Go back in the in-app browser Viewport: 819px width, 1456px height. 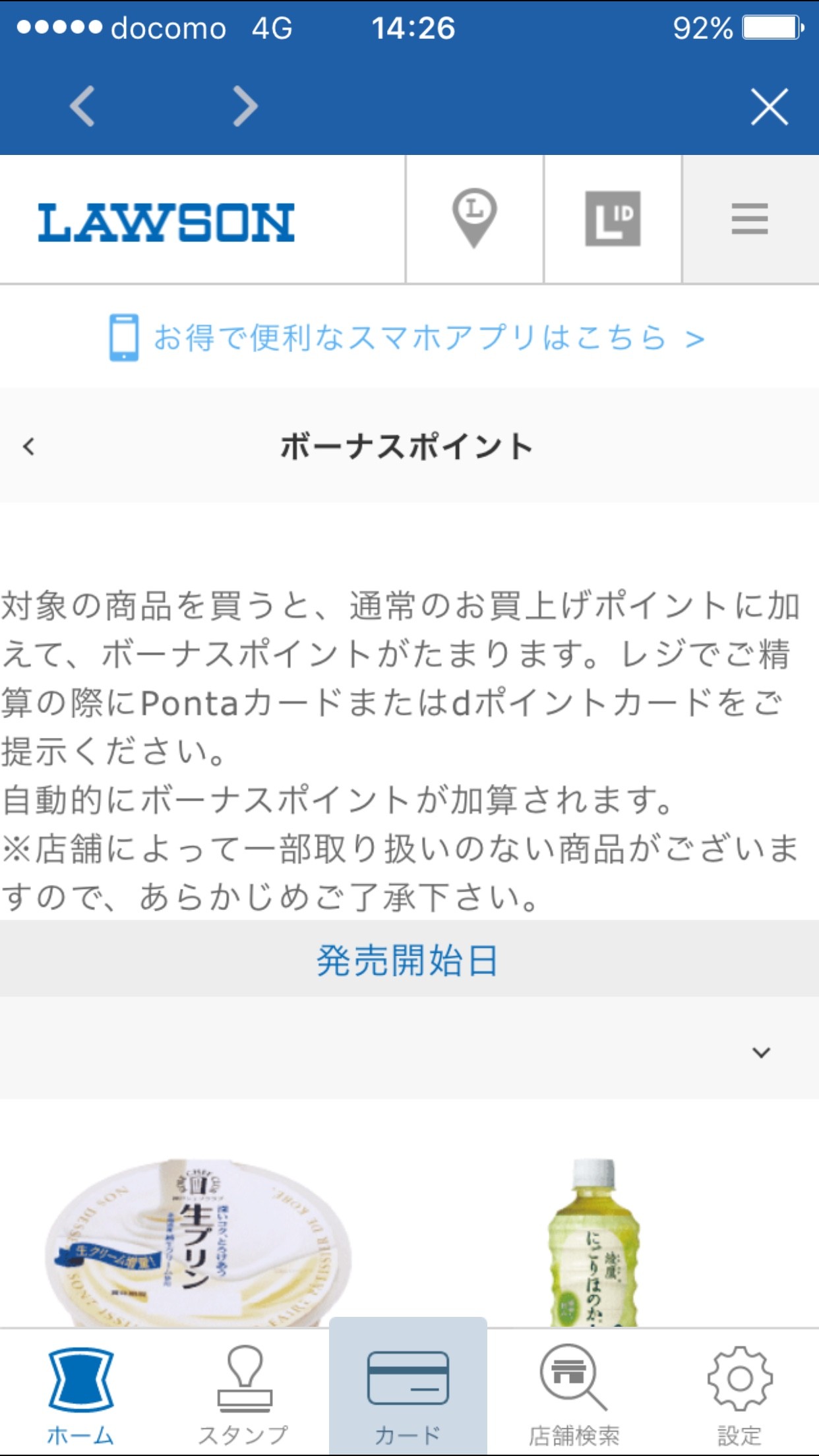[x=83, y=106]
